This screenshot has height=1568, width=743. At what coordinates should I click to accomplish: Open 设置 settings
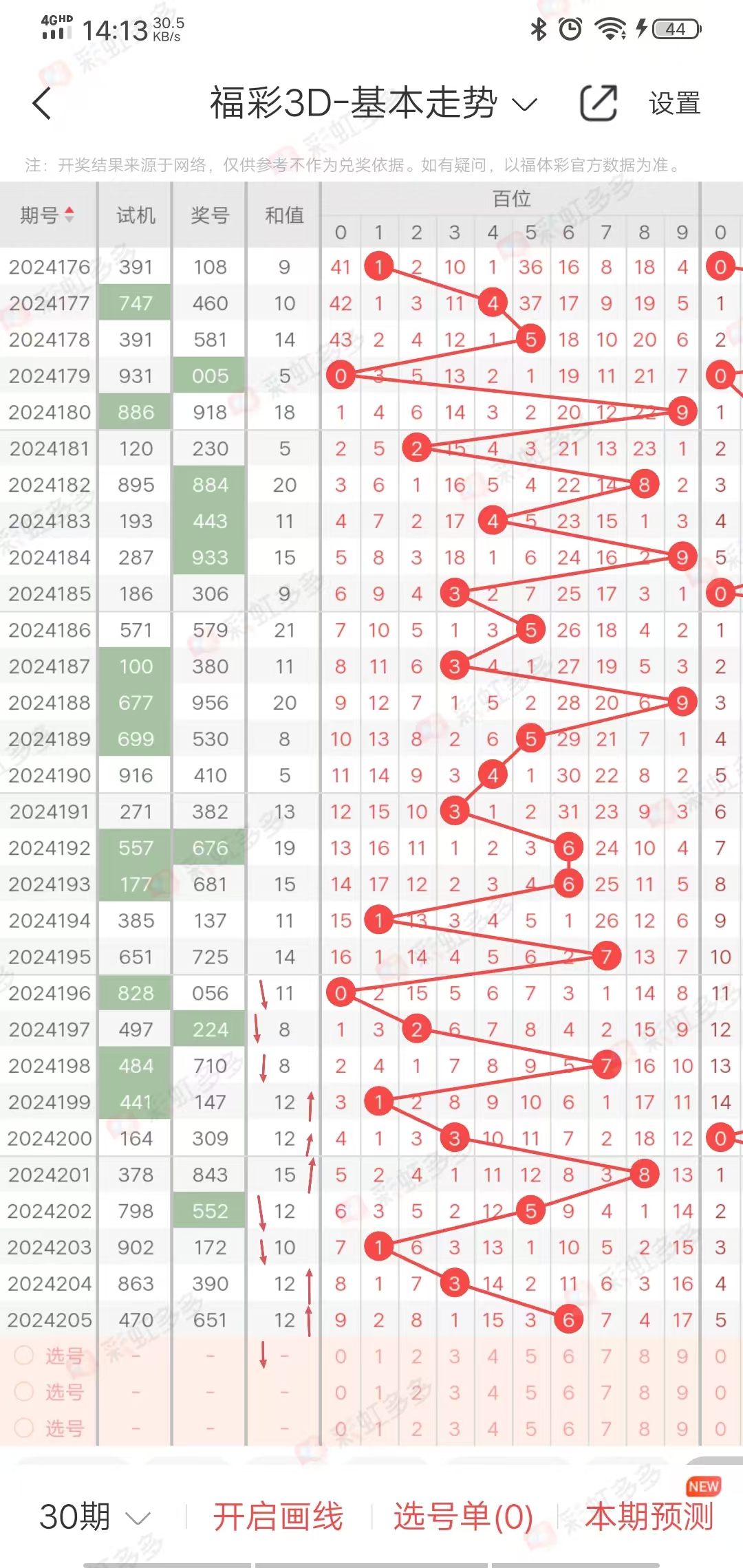(x=674, y=104)
